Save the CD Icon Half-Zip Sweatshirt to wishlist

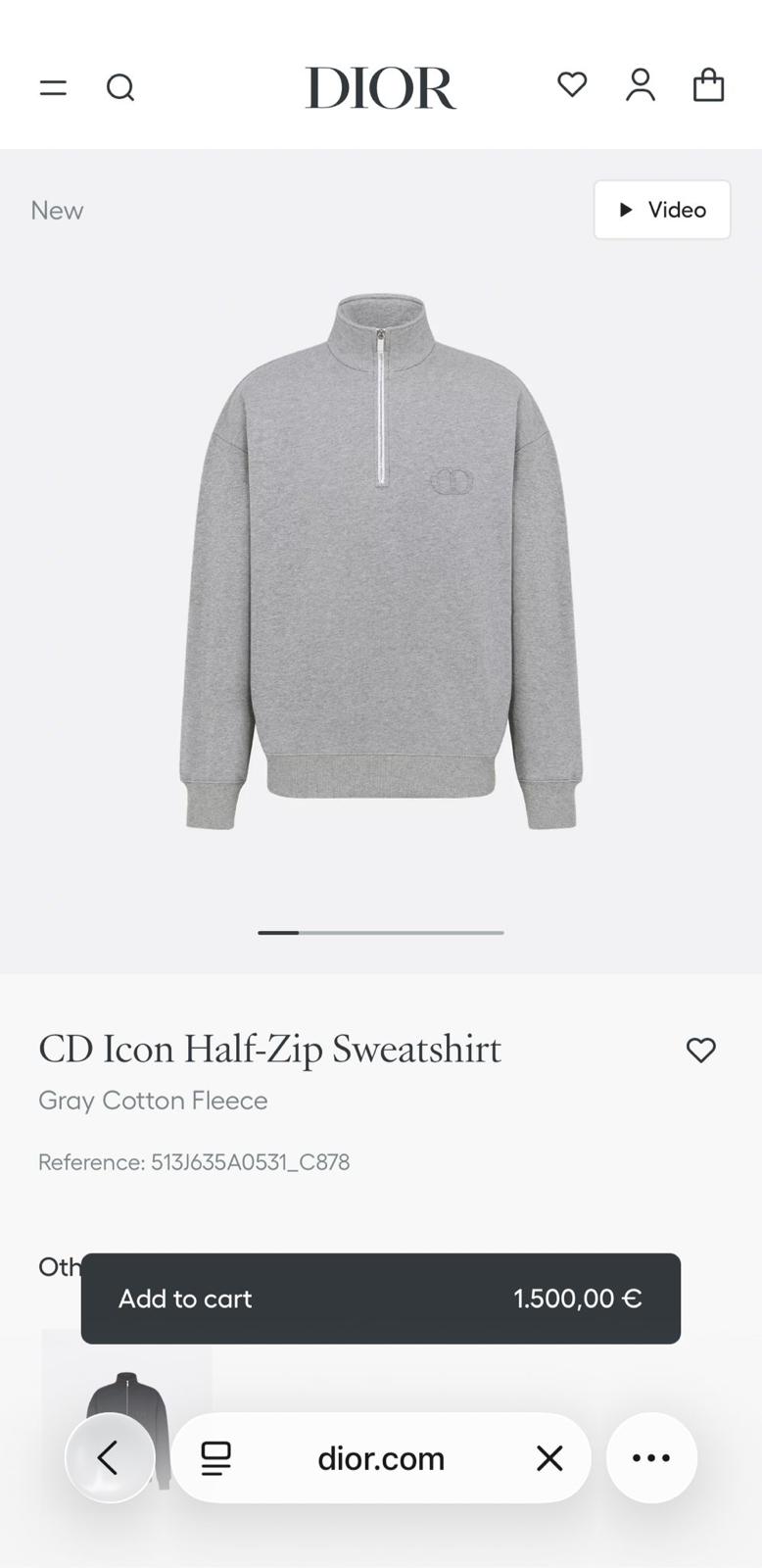tap(700, 1051)
